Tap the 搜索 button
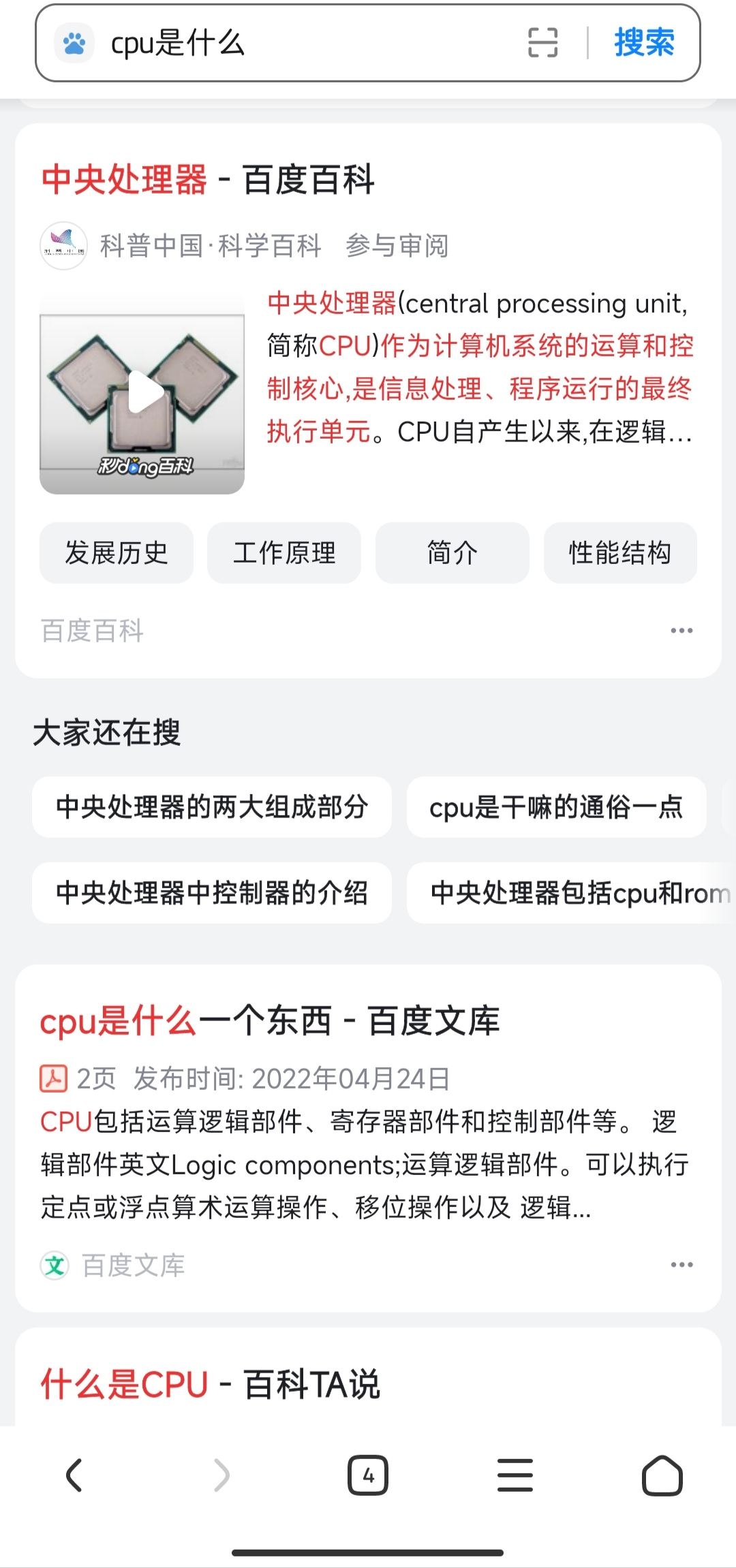 pos(644,43)
